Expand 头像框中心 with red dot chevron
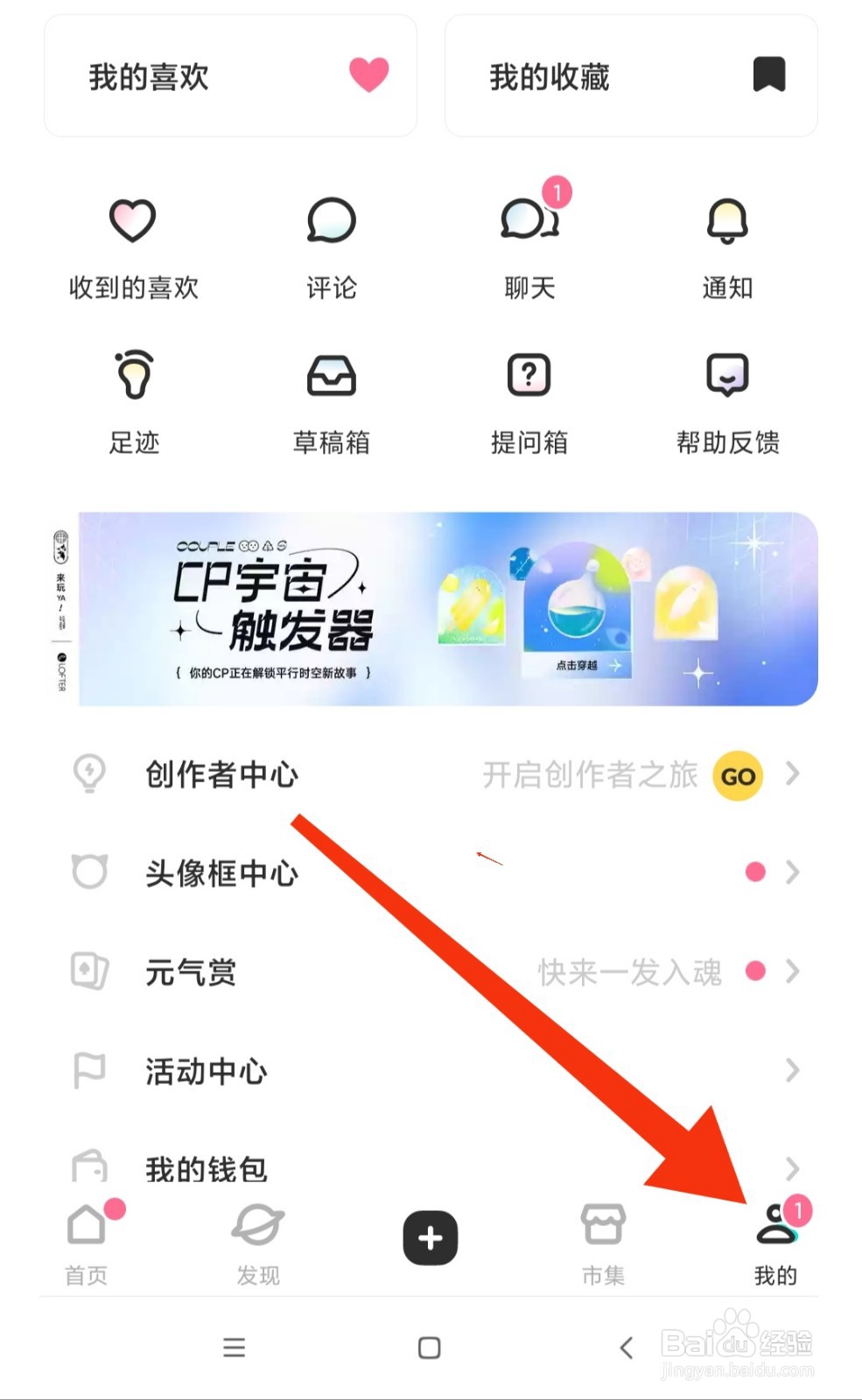The height and width of the screenshot is (1400, 862). pyautogui.click(x=793, y=872)
